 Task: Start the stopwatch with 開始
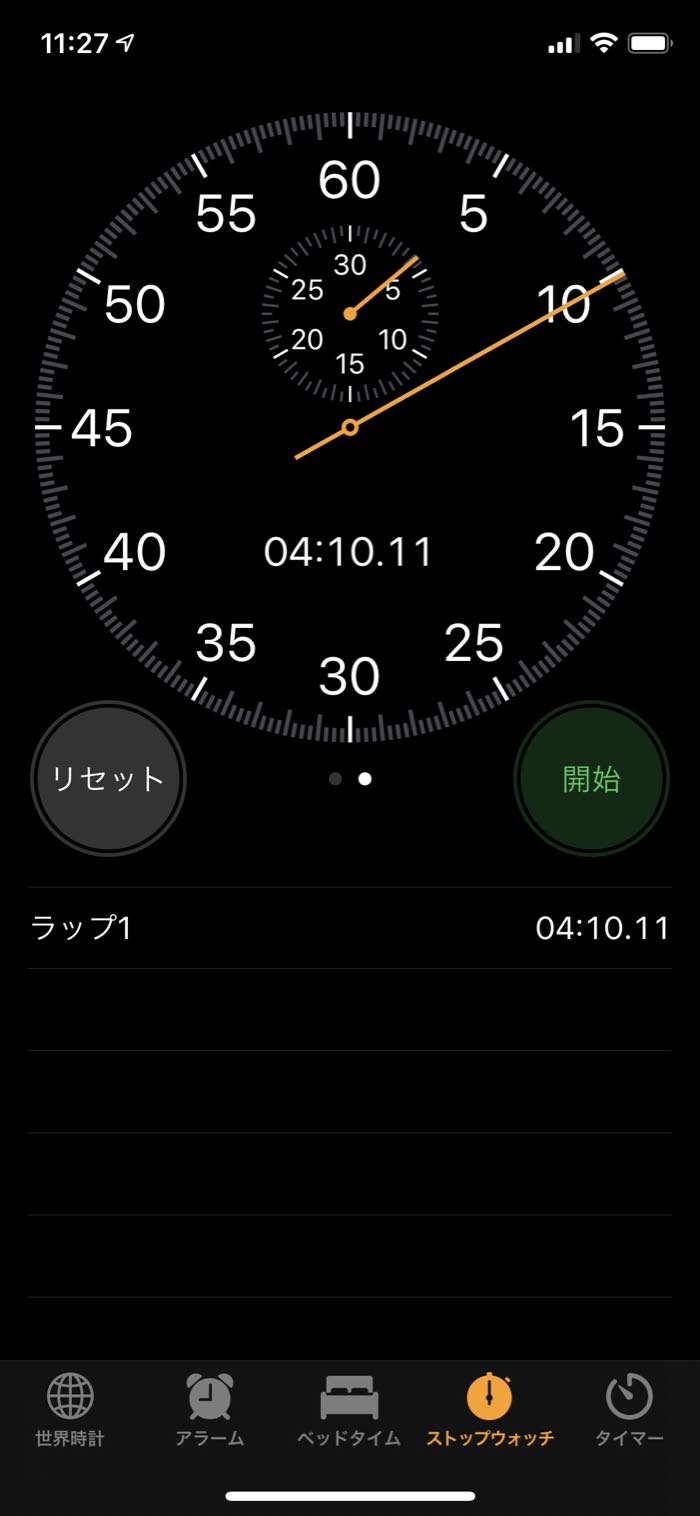[591, 779]
